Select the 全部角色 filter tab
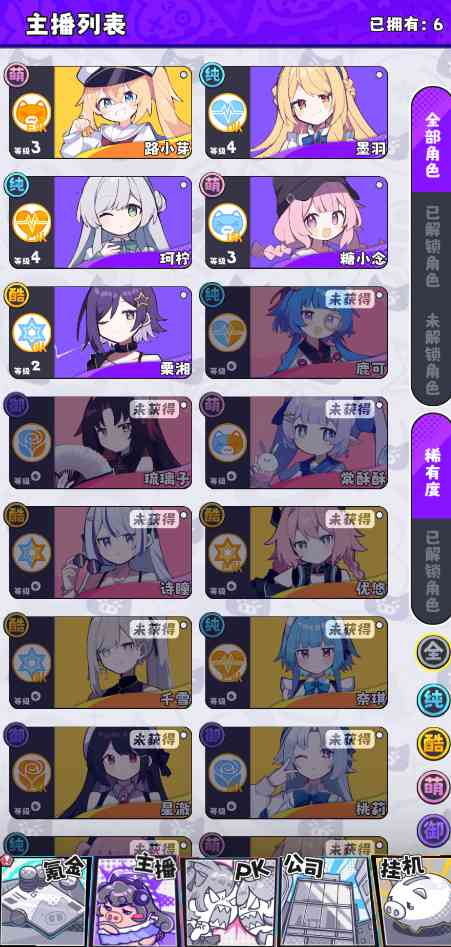Image resolution: width=451 pixels, height=947 pixels. click(x=431, y=140)
